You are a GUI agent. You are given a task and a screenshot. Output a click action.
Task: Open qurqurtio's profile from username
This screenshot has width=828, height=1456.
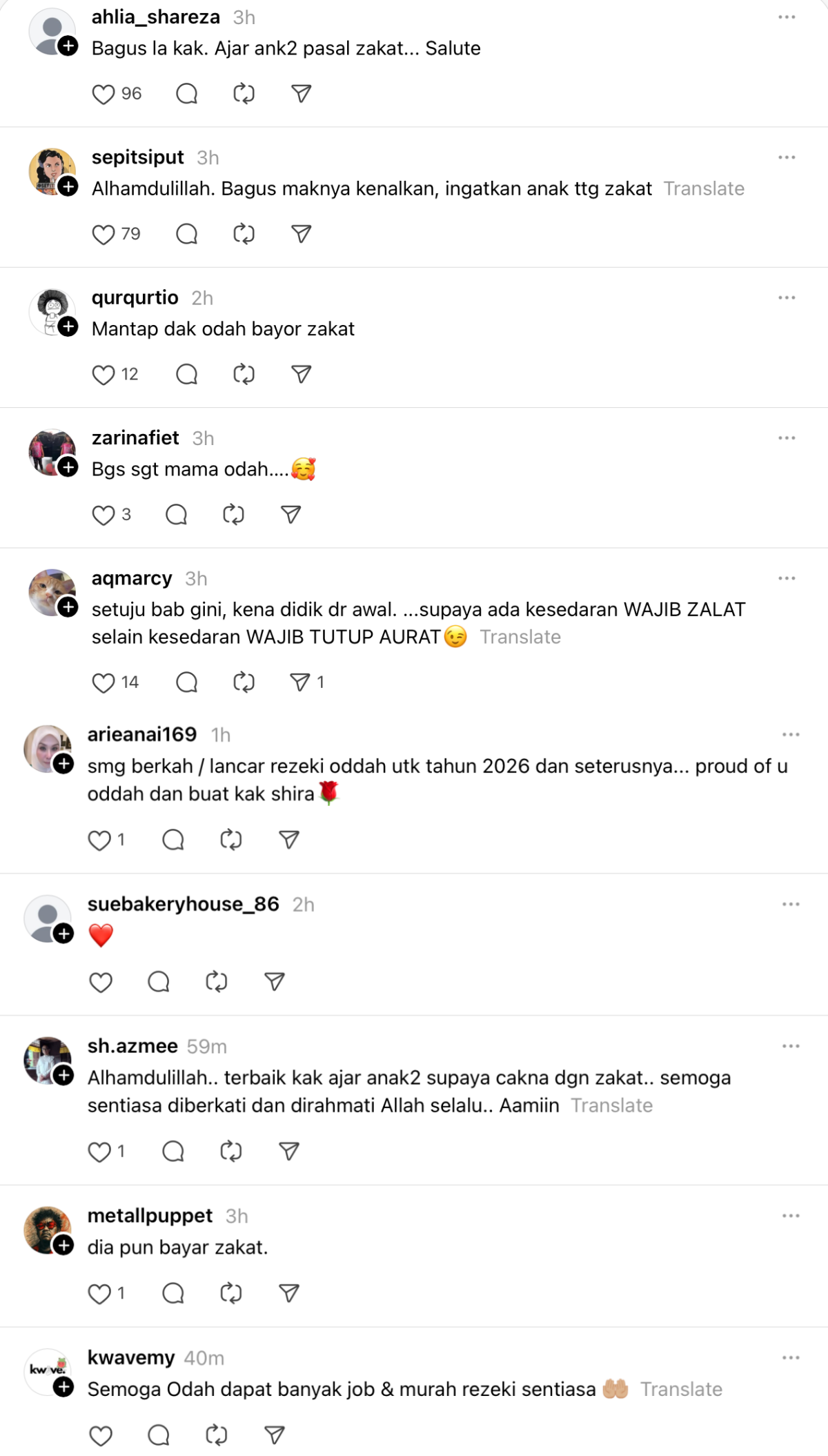pos(135,297)
